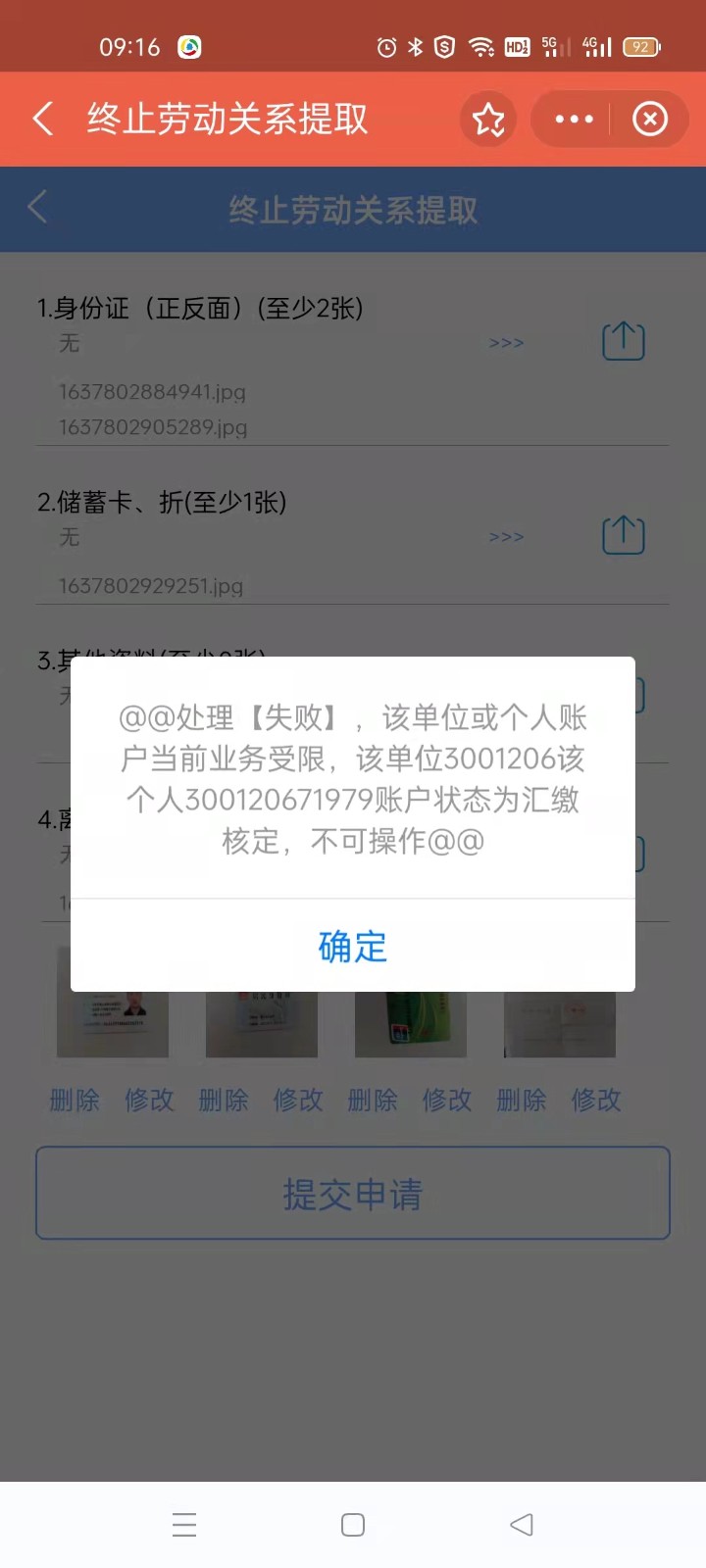The height and width of the screenshot is (1568, 706).
Task: Tap system back navigation button
Action: 522,1525
